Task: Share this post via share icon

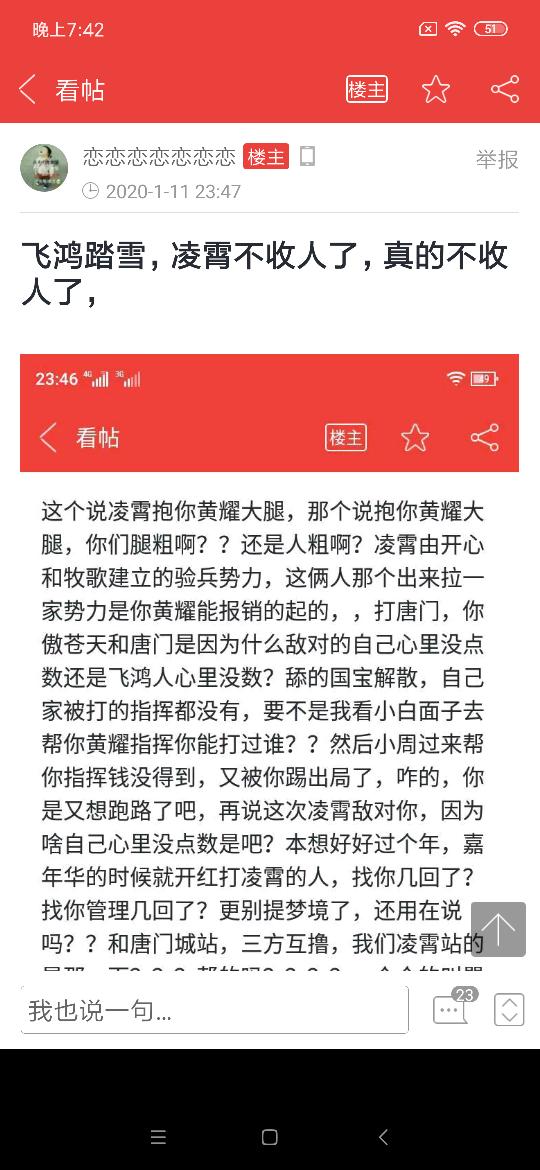Action: [505, 90]
